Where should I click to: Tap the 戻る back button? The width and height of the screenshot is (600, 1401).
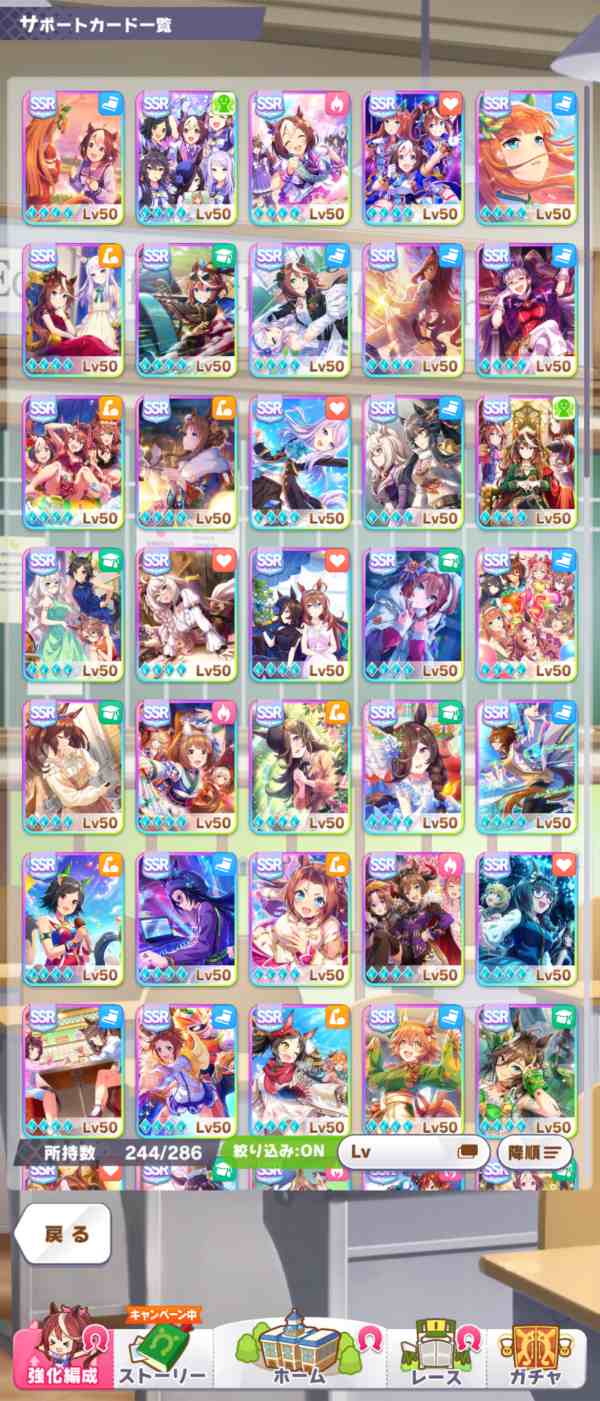[x=65, y=1233]
